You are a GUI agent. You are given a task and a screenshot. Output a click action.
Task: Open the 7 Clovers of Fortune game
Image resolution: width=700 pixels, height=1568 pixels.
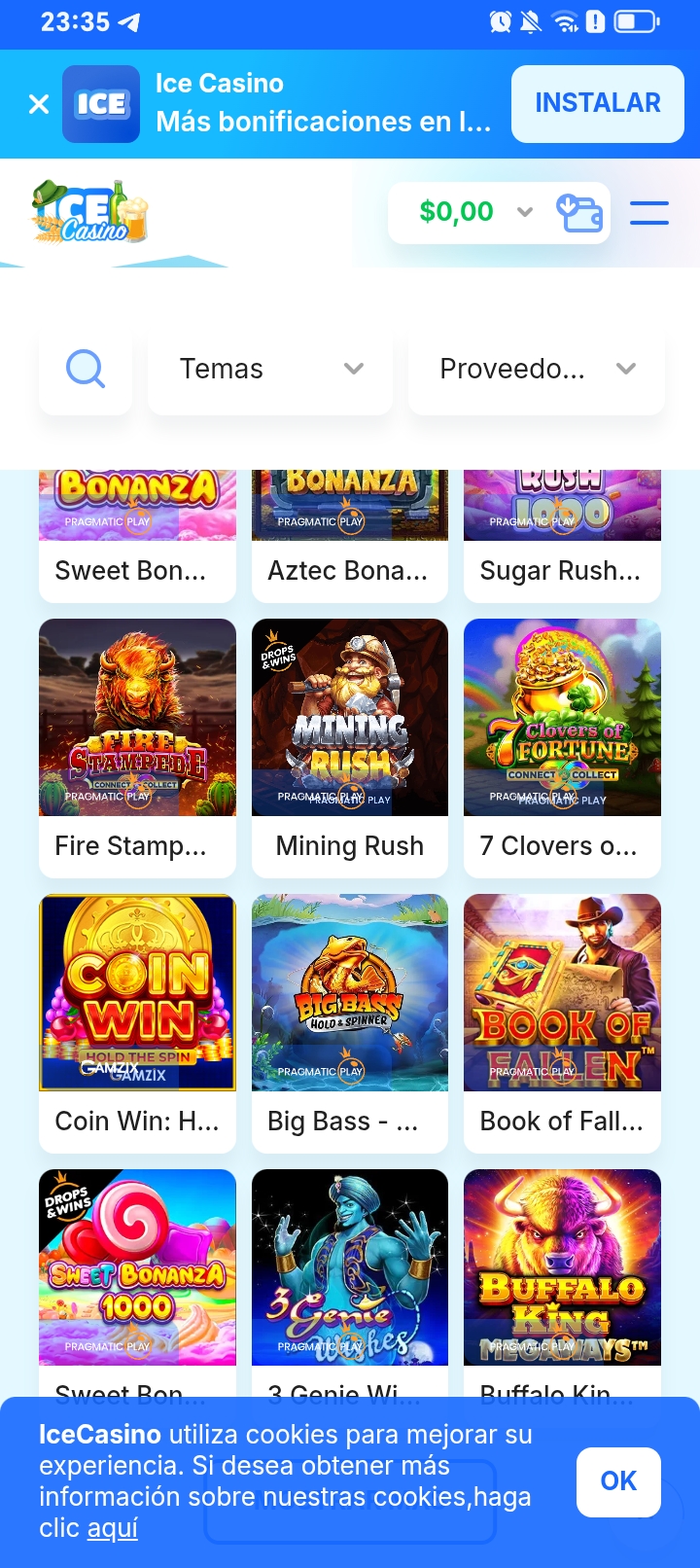pyautogui.click(x=562, y=718)
